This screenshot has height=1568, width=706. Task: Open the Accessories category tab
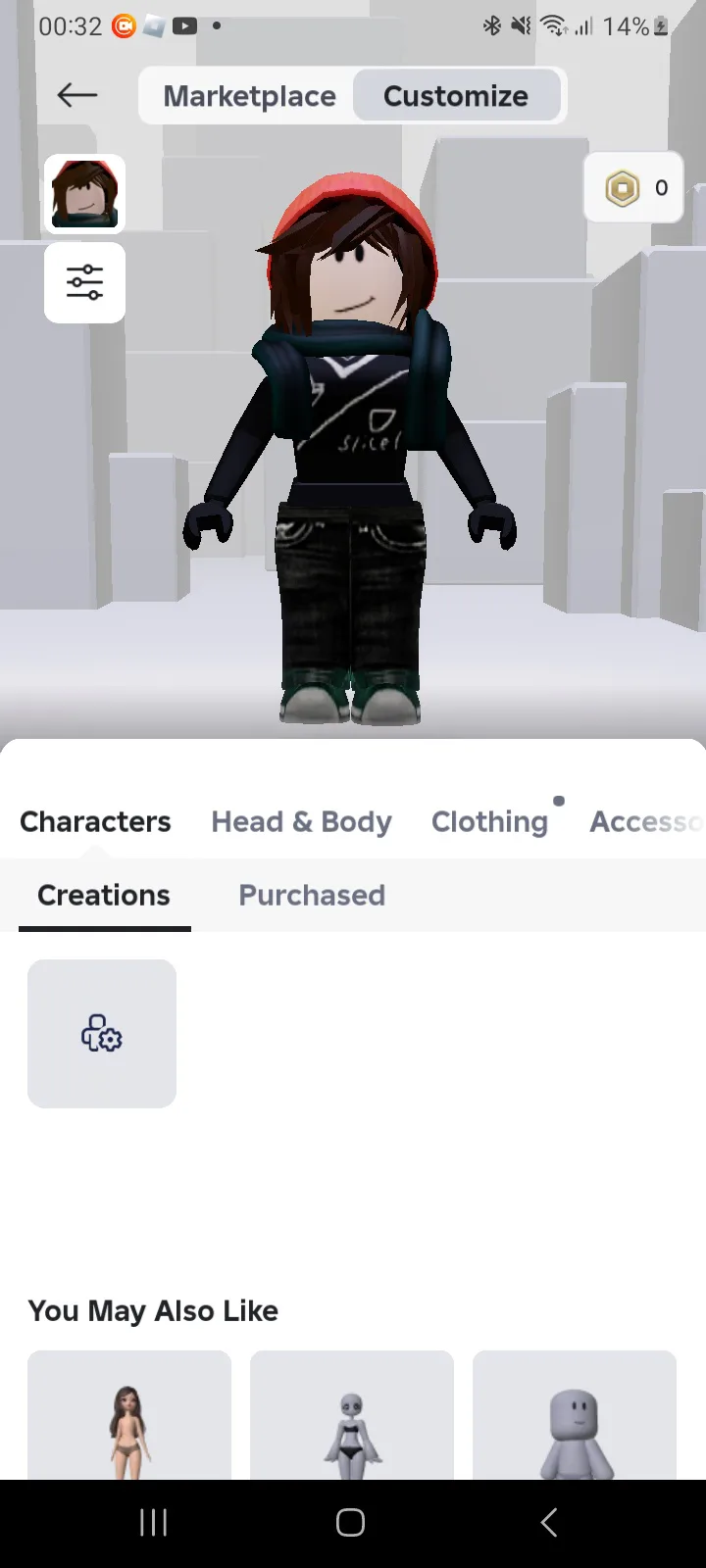646,821
